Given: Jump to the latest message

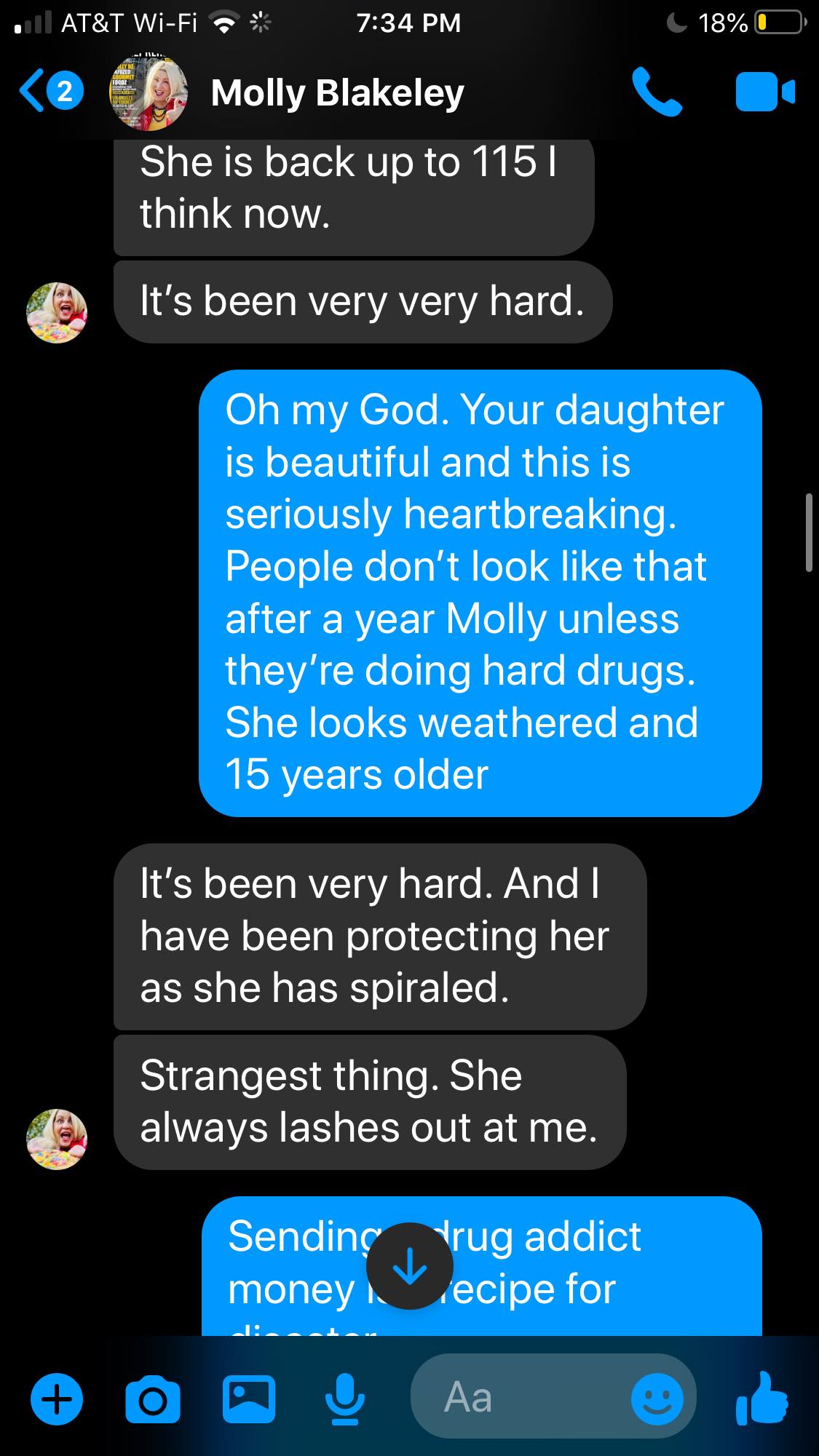Looking at the screenshot, I should click(409, 1266).
